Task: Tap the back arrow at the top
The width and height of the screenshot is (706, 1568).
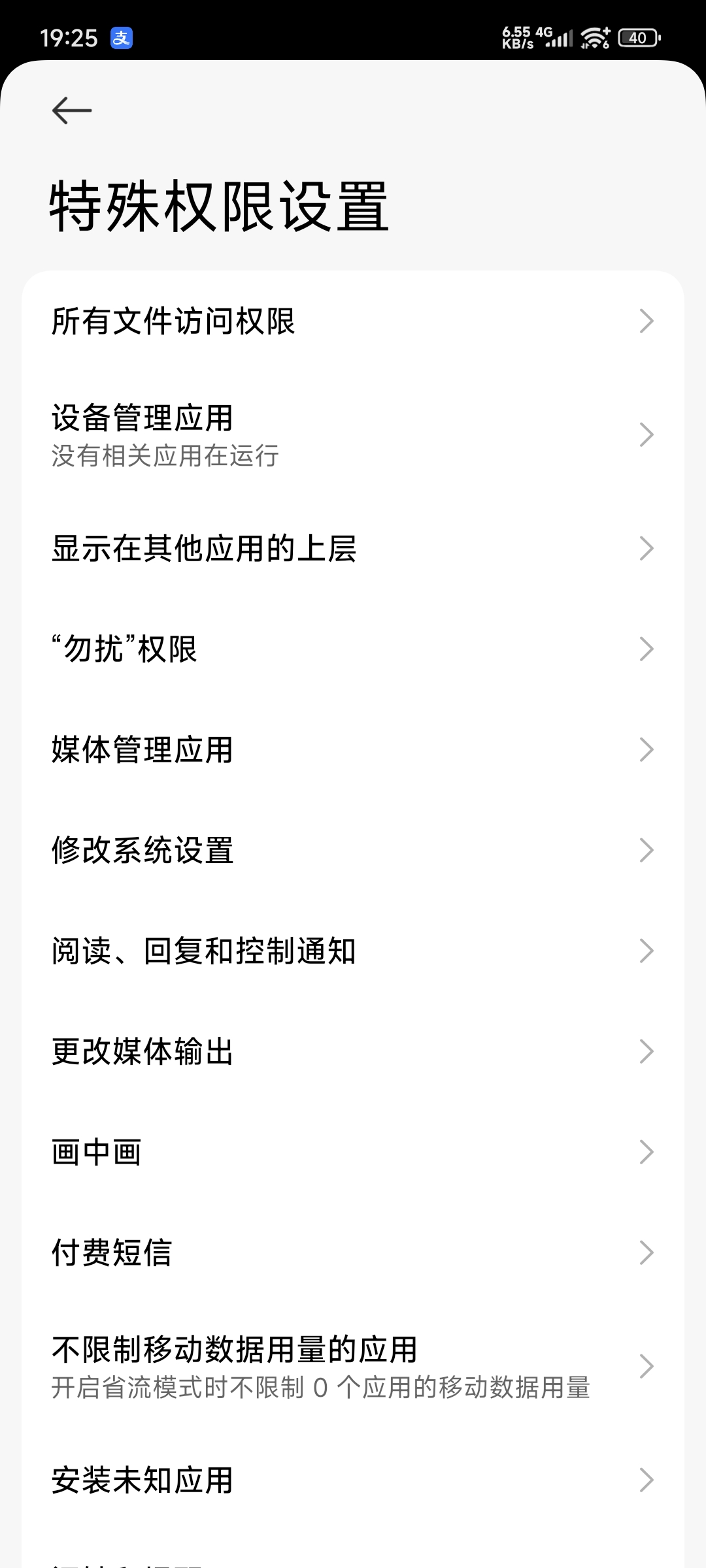Action: (71, 110)
